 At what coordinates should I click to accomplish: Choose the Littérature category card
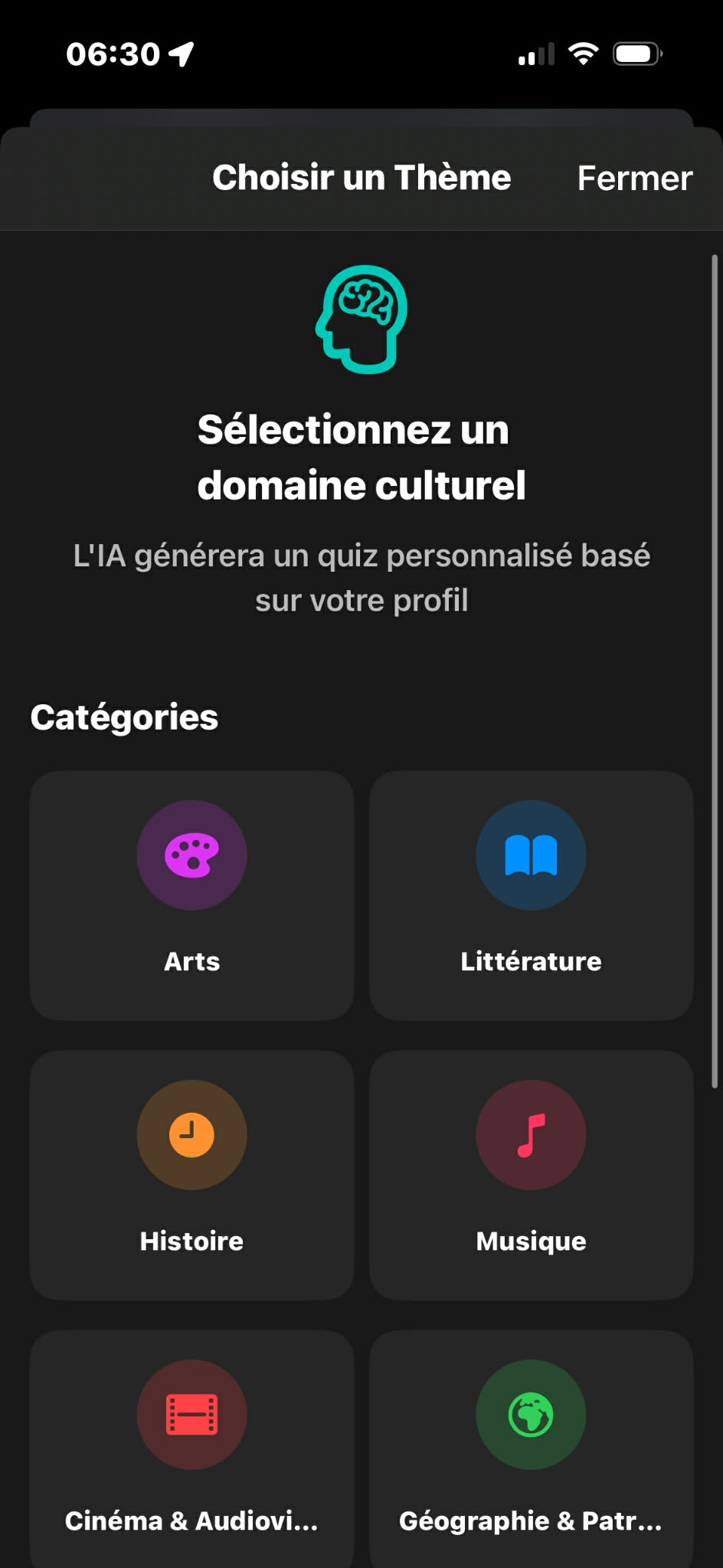point(531,895)
